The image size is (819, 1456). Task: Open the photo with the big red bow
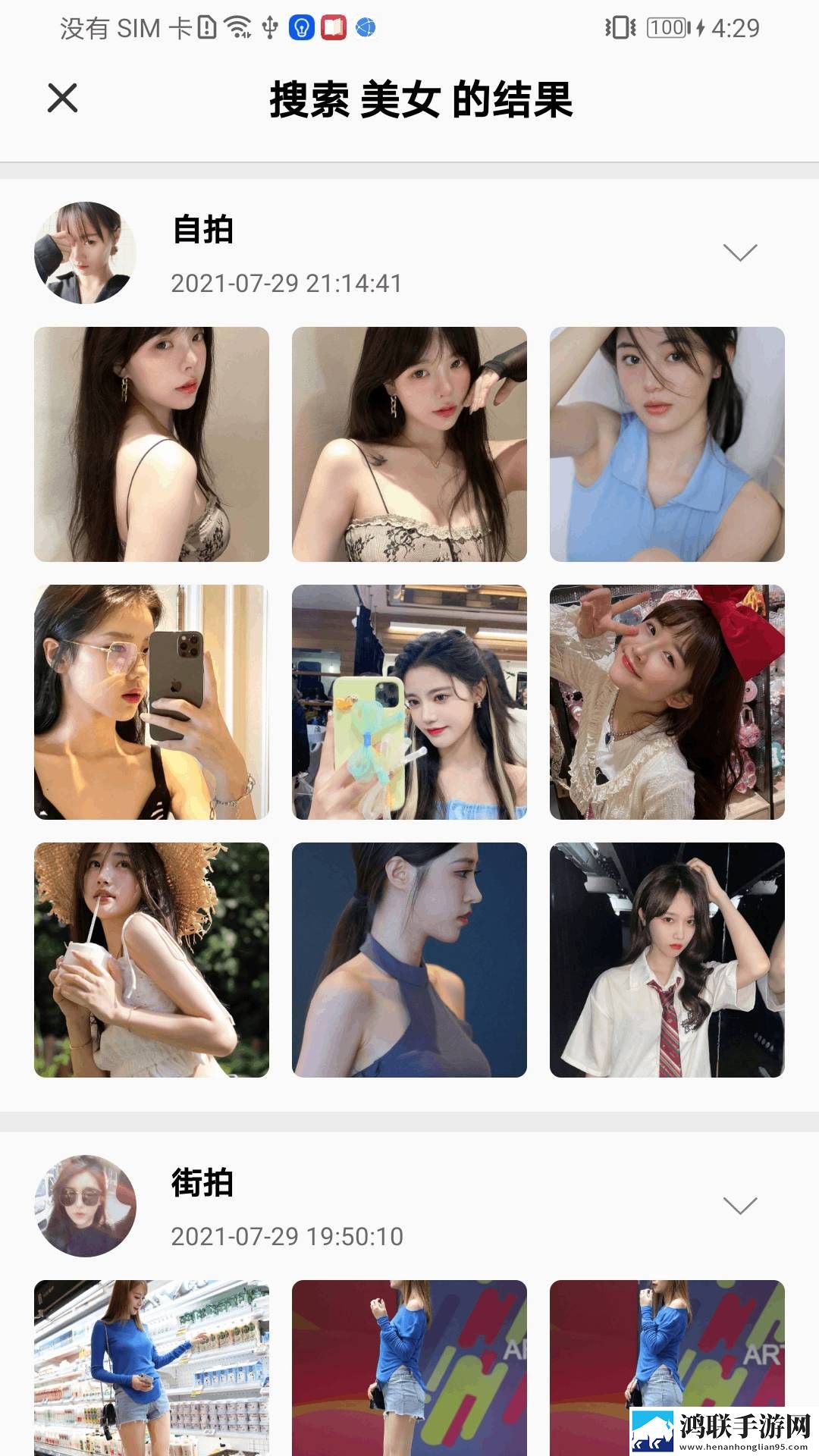click(667, 702)
